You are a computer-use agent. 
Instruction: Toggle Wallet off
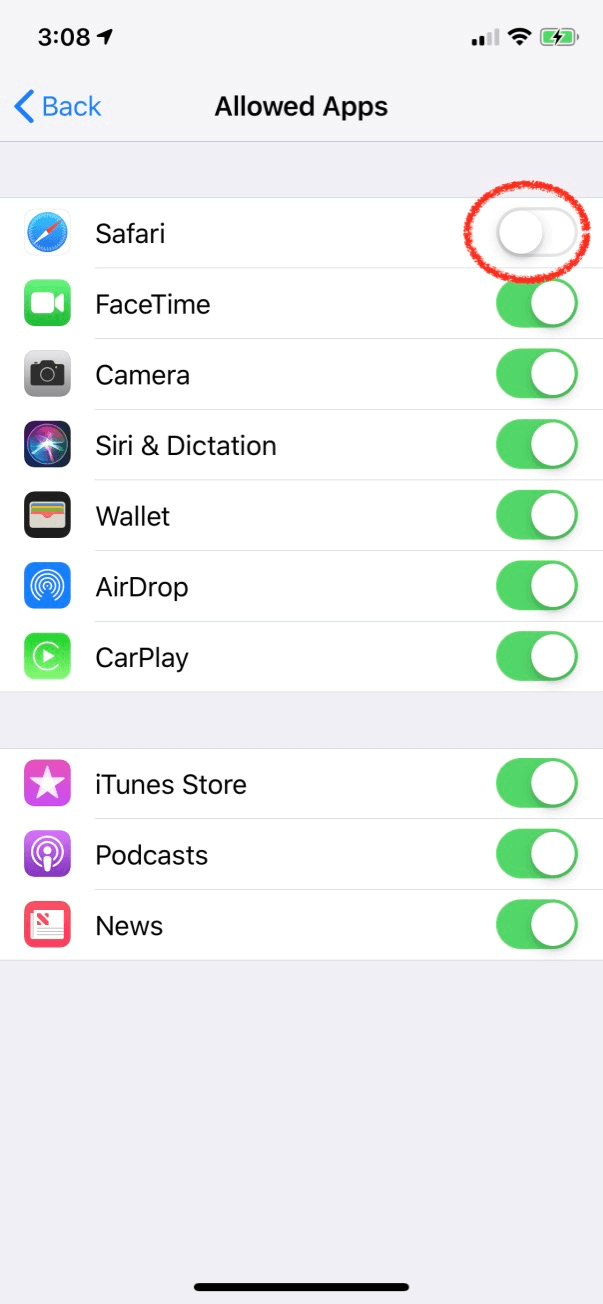pyautogui.click(x=536, y=516)
